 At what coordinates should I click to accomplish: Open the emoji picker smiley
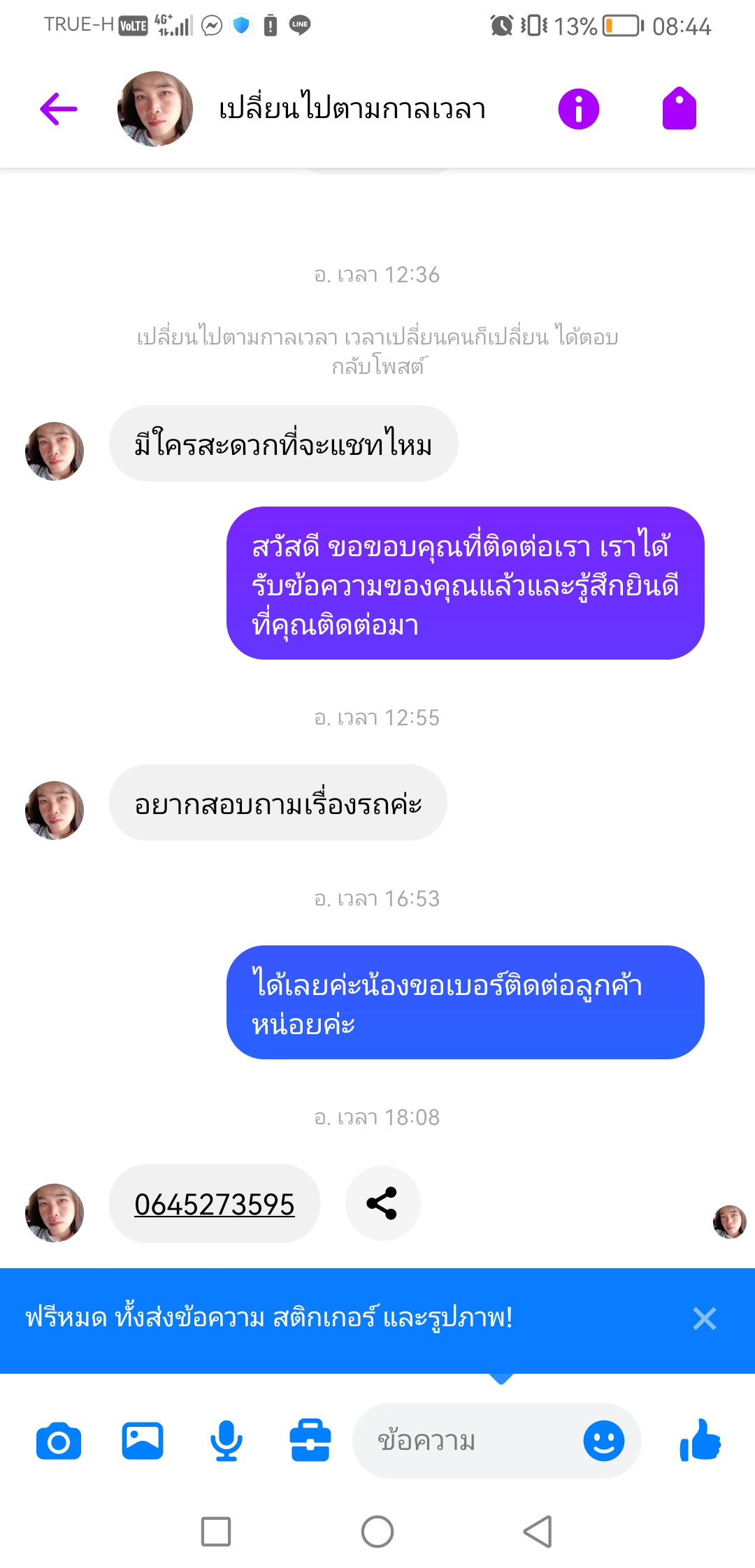pos(603,1442)
